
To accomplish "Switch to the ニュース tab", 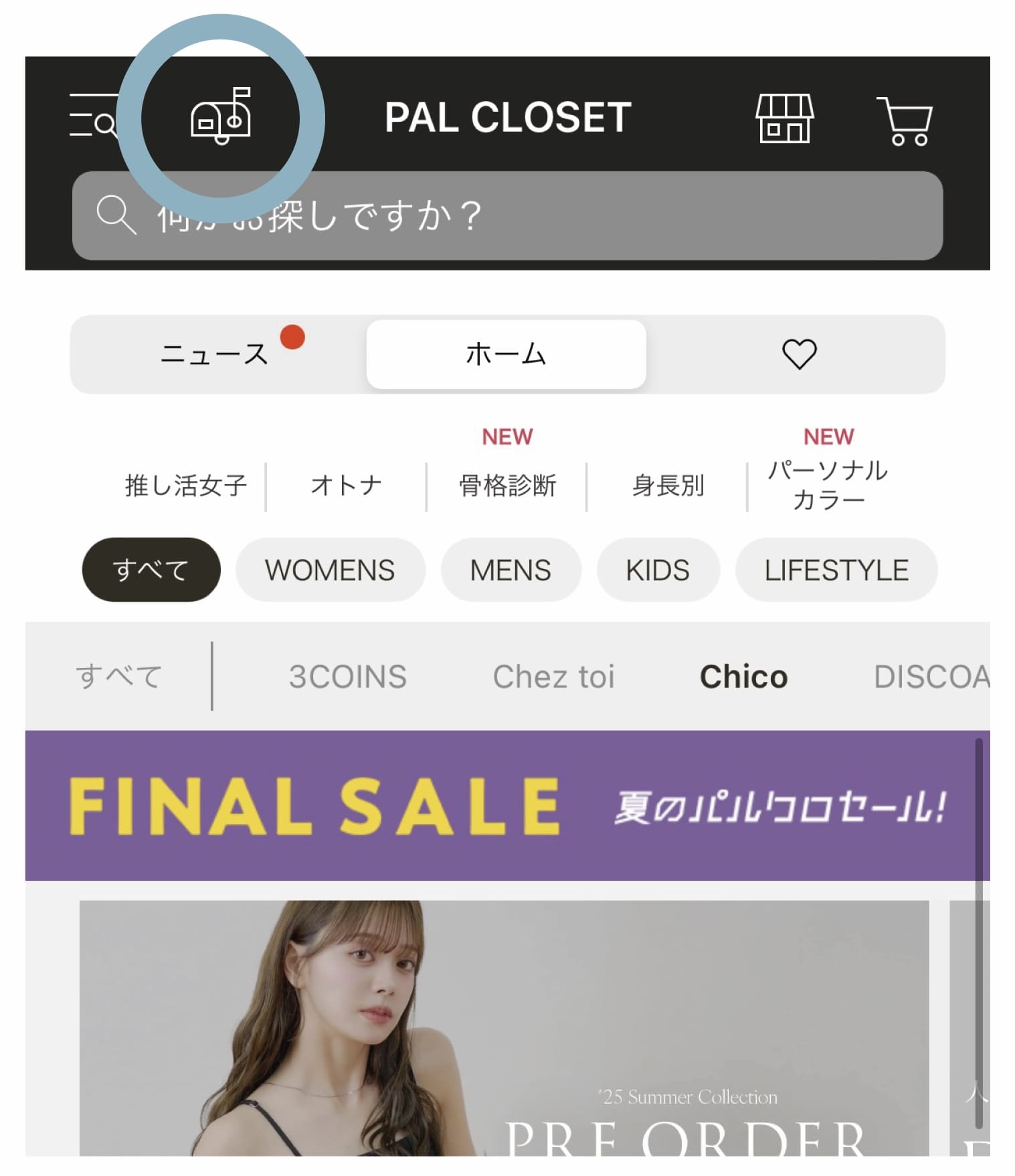I will pos(215,354).
